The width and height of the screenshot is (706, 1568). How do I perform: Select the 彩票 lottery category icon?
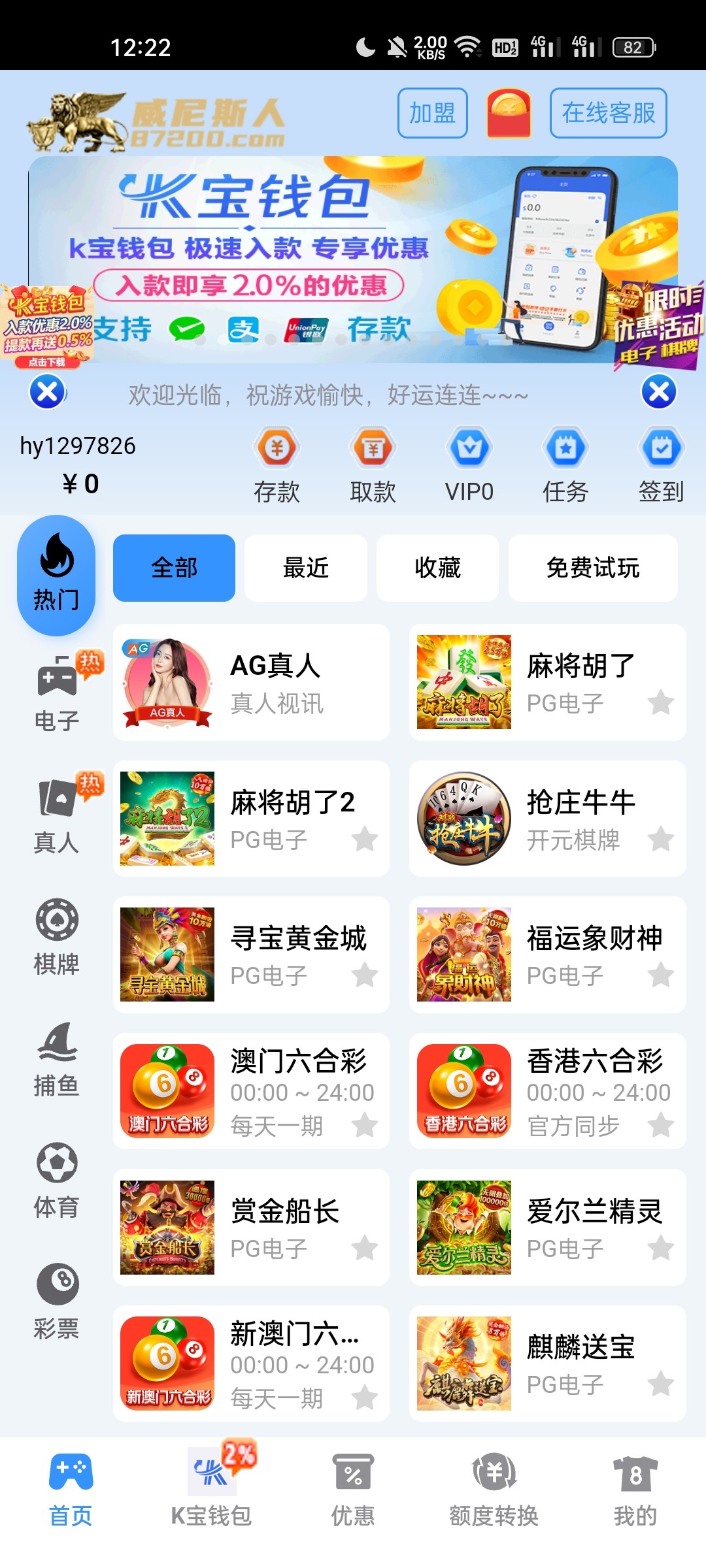[x=58, y=1290]
